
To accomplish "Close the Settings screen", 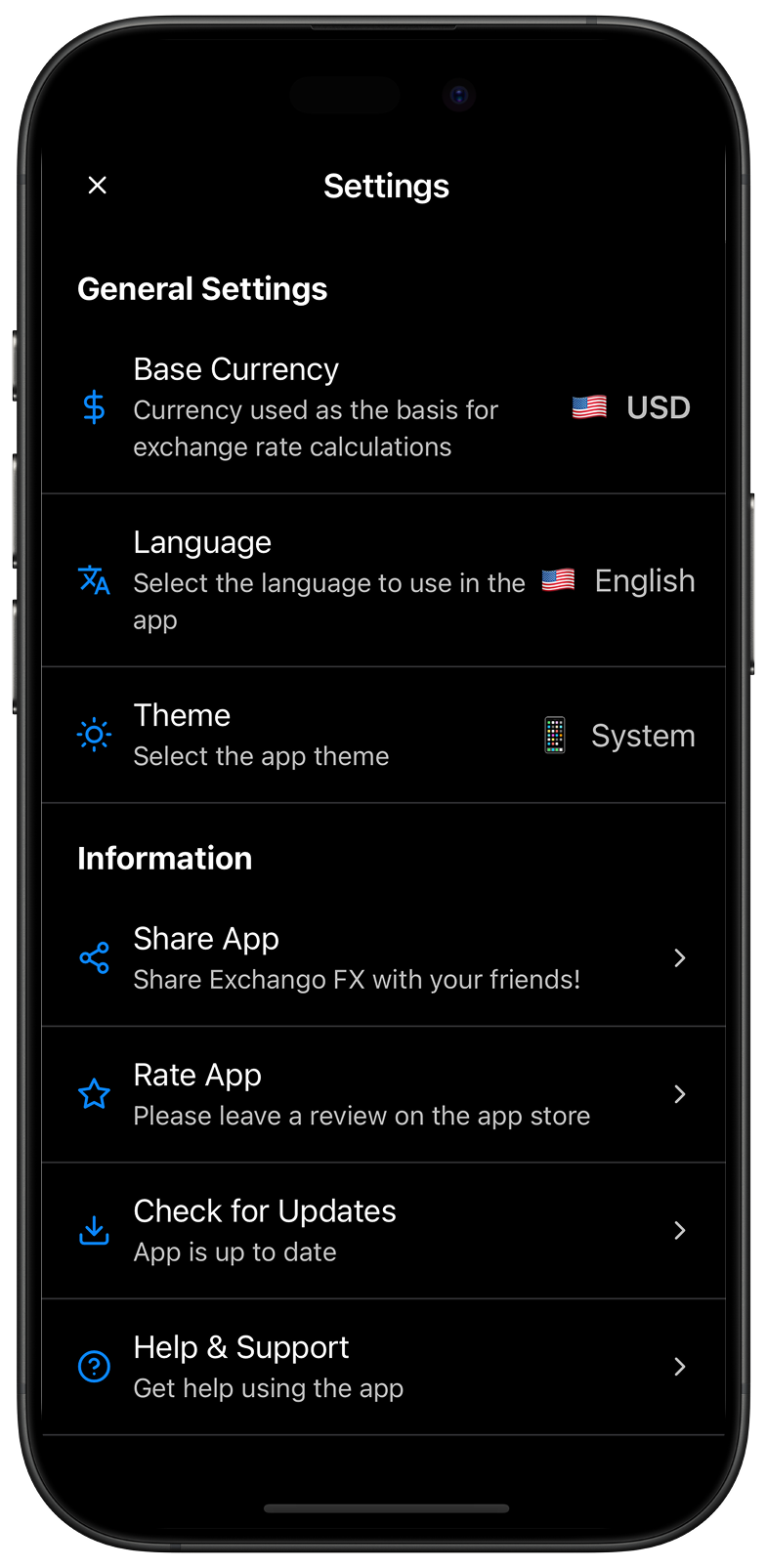I will 97,186.
